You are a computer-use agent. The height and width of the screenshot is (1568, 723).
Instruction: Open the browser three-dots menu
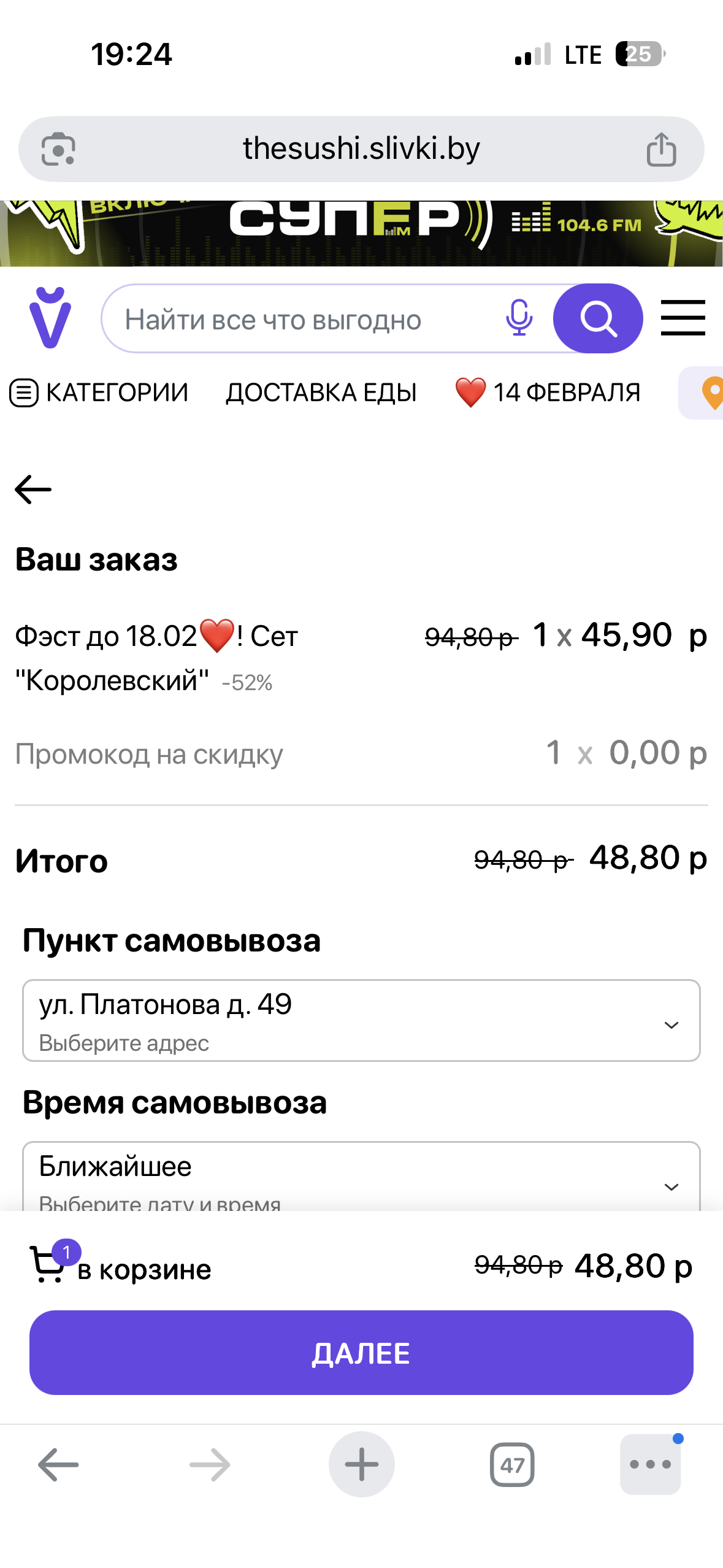[650, 1464]
